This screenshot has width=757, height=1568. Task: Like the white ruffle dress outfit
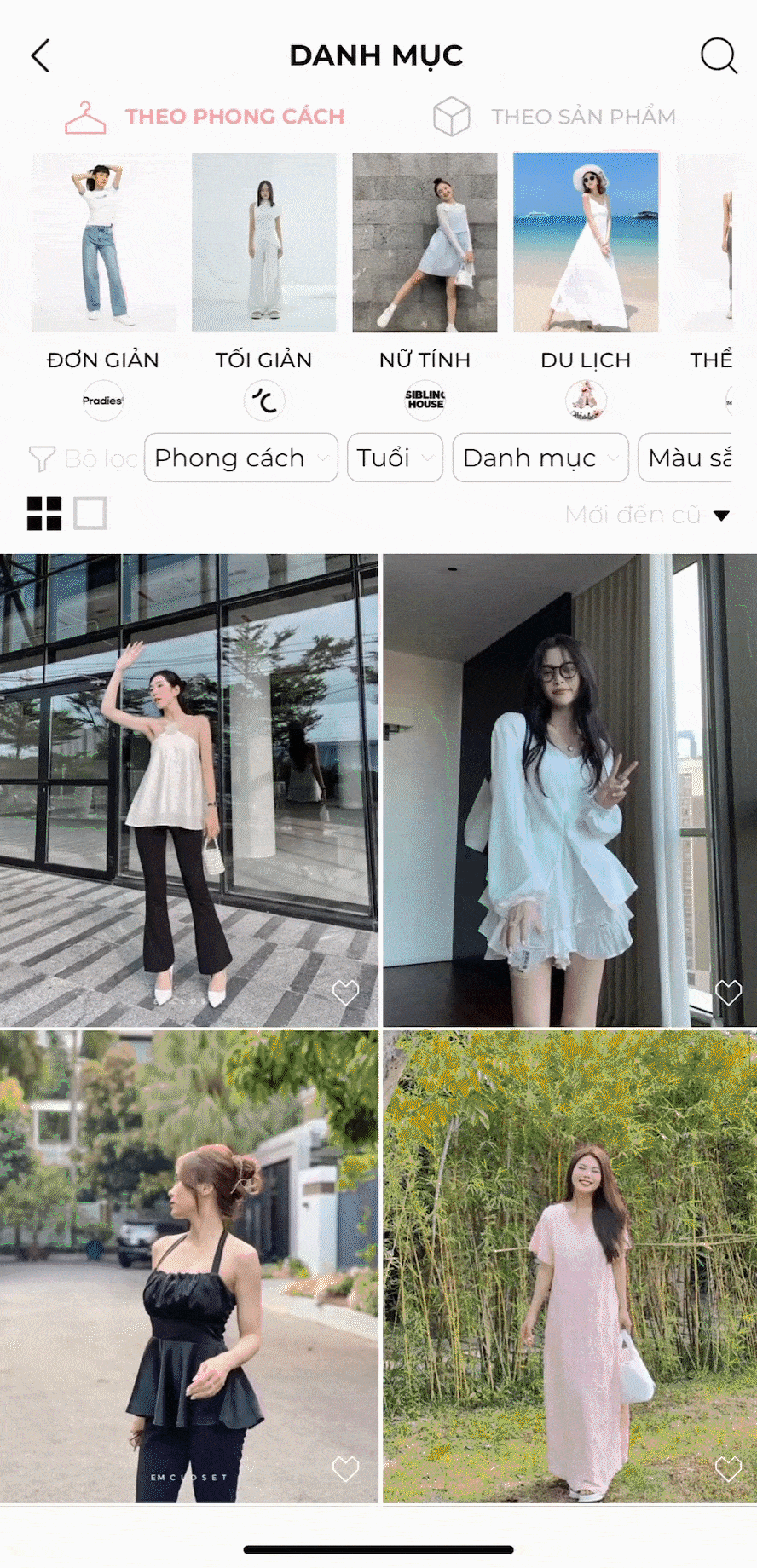(728, 992)
